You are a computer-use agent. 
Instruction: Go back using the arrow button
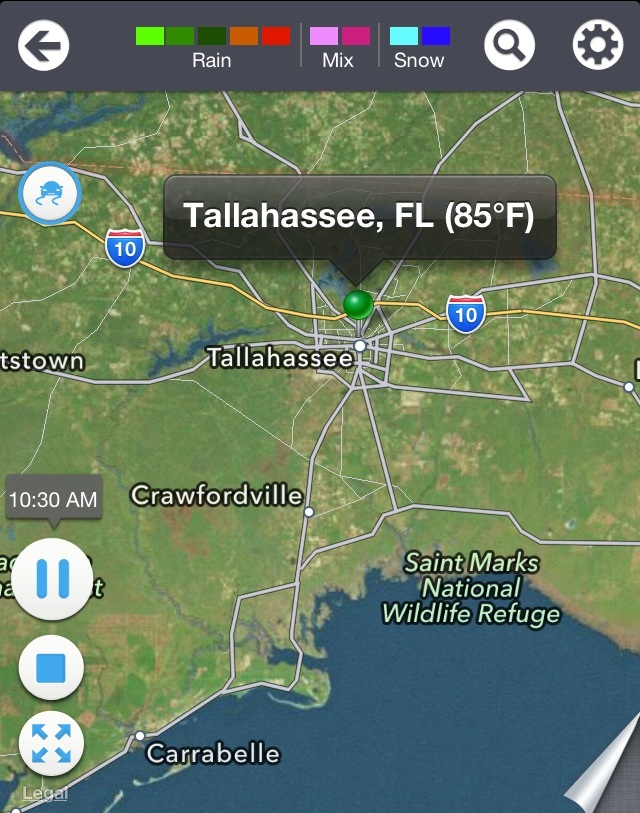[x=44, y=45]
